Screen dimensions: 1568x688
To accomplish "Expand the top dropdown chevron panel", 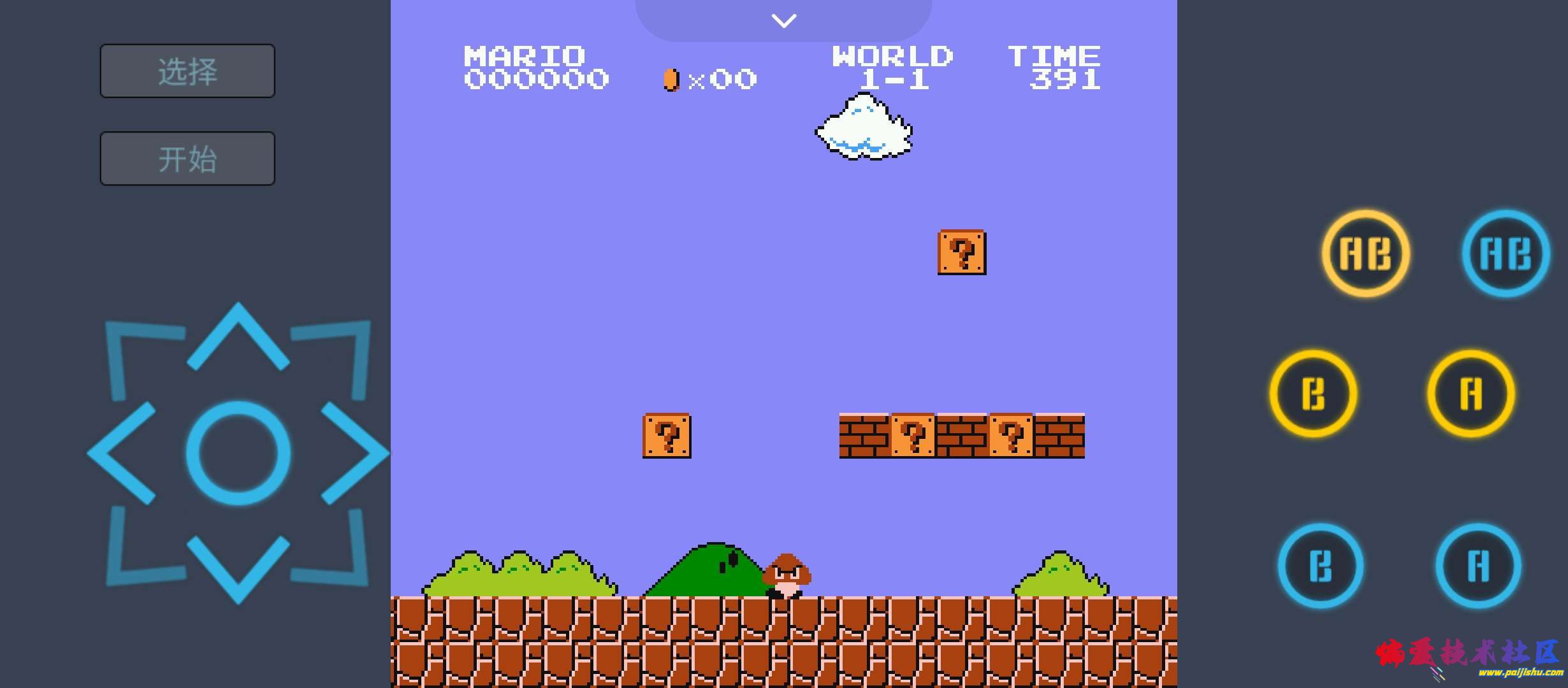I will point(783,21).
